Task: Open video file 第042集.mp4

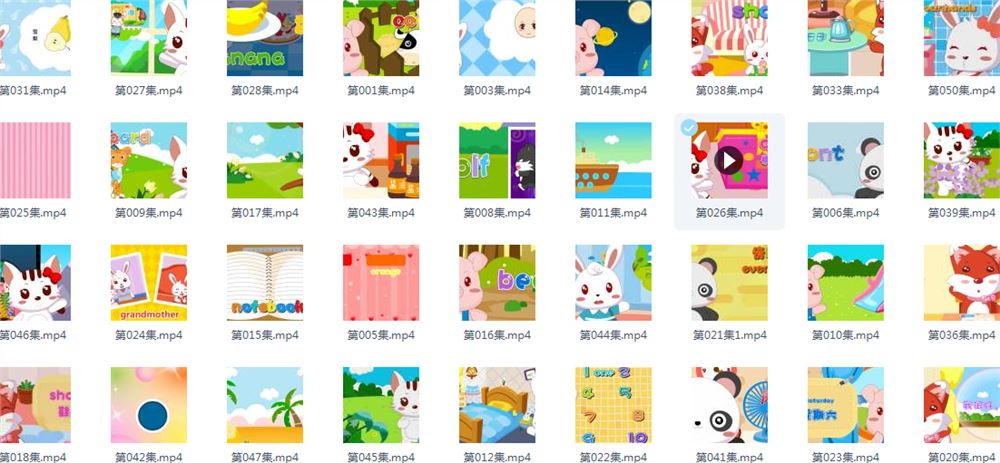Action: (x=149, y=404)
